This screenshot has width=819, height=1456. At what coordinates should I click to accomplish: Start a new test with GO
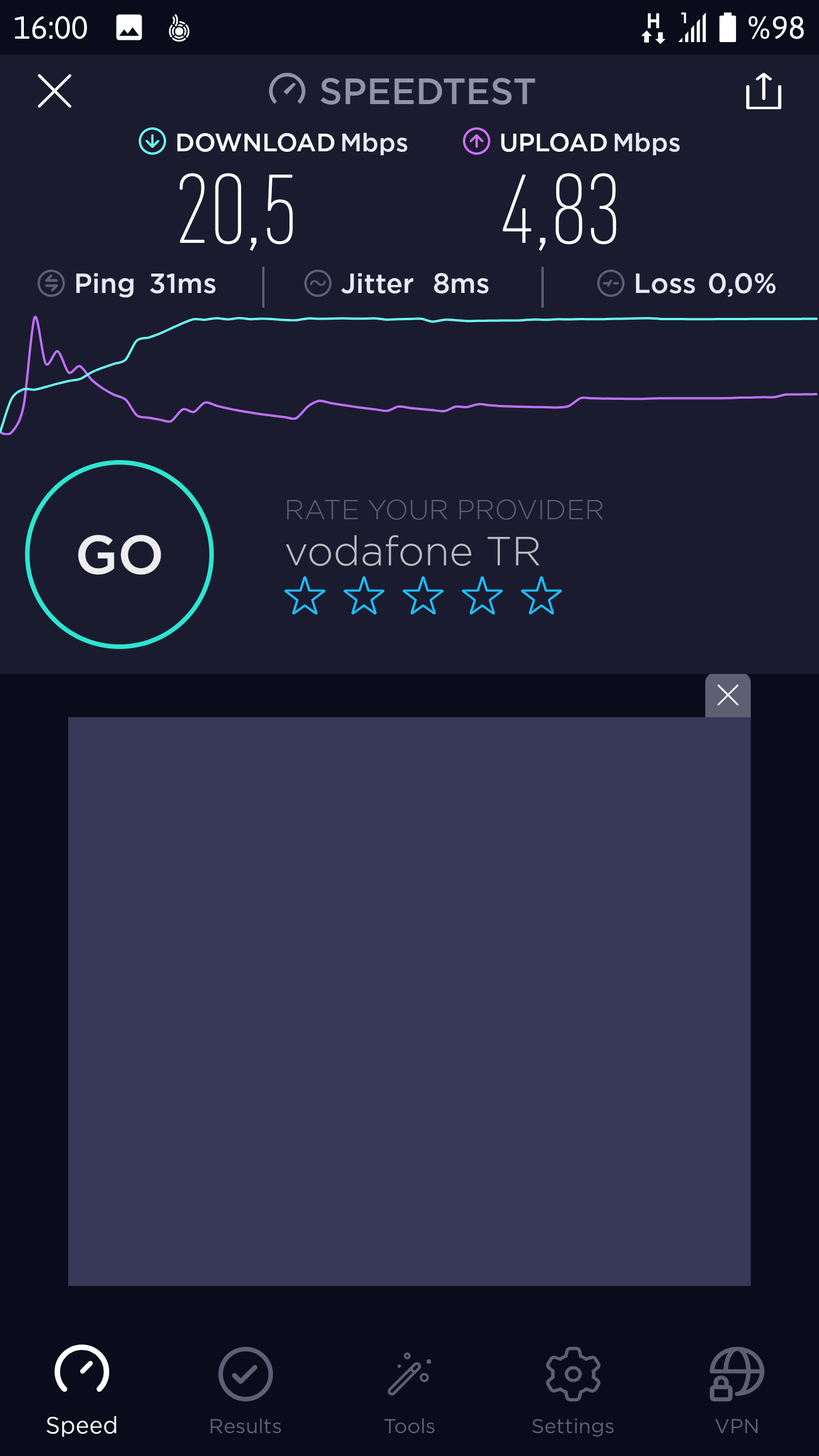point(119,555)
